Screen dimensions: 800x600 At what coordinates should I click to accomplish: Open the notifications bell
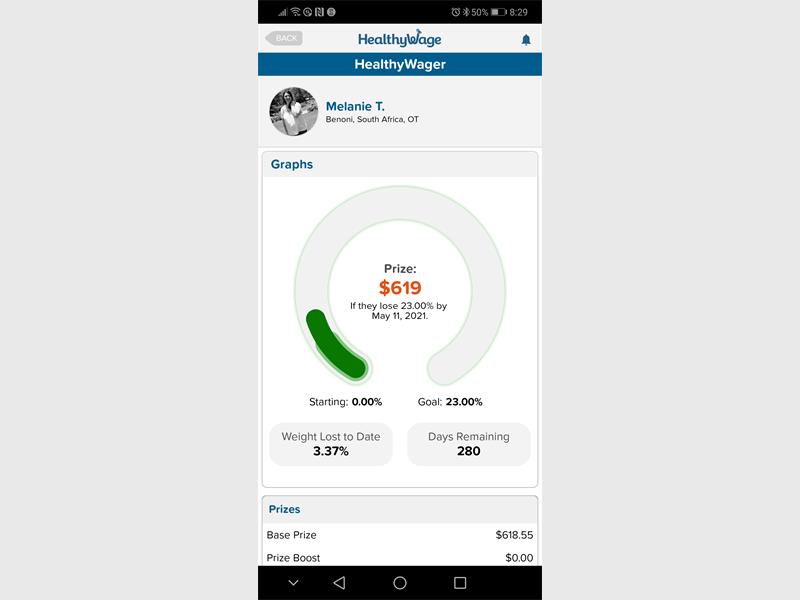click(526, 40)
